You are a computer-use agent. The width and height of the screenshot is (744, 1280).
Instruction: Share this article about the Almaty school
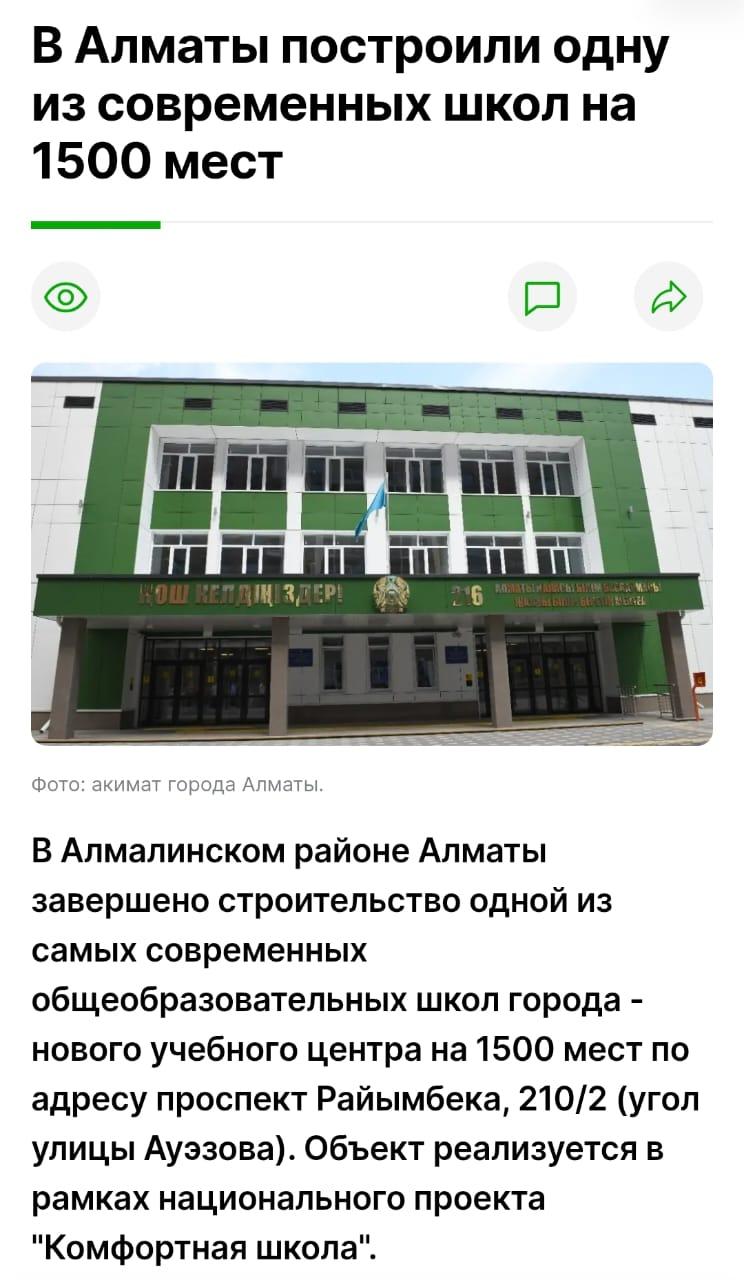pyautogui.click(x=669, y=296)
